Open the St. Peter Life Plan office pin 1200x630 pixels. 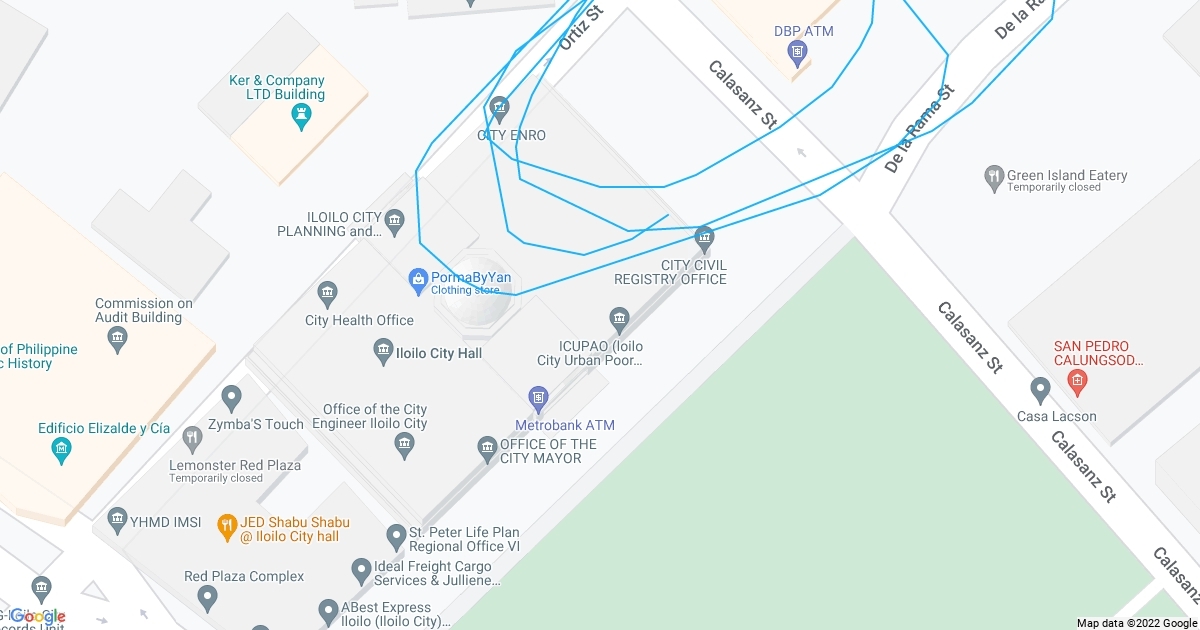[397, 537]
